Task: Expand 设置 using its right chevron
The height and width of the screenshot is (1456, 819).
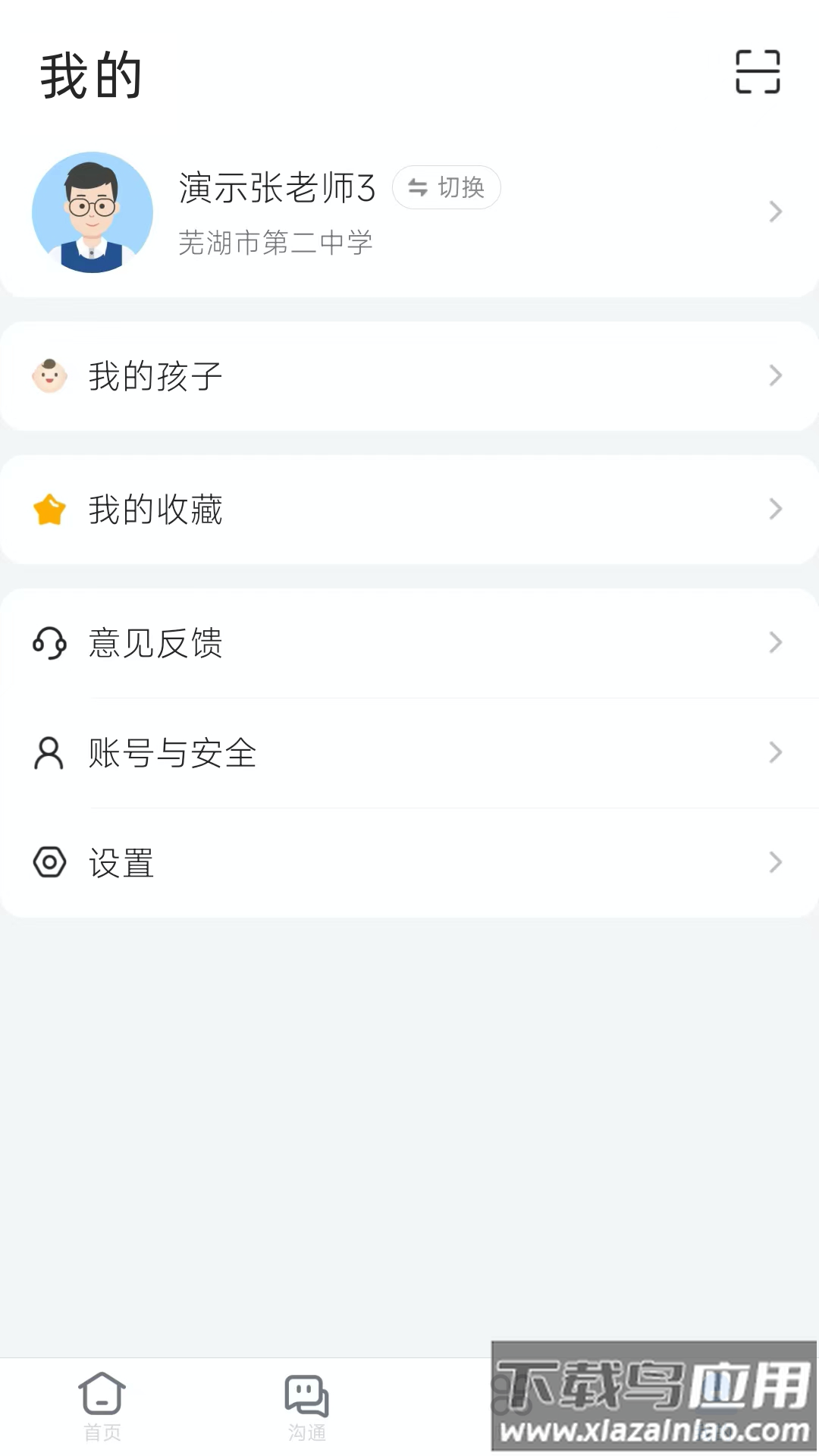Action: pos(774,862)
